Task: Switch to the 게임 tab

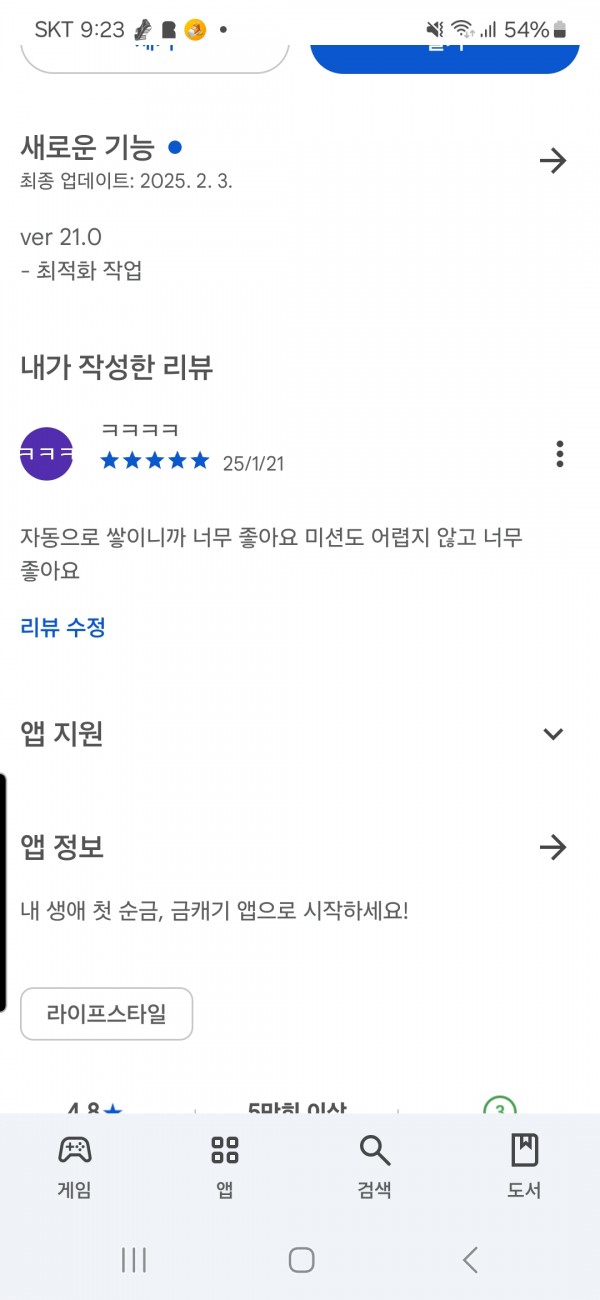Action: pyautogui.click(x=75, y=1166)
